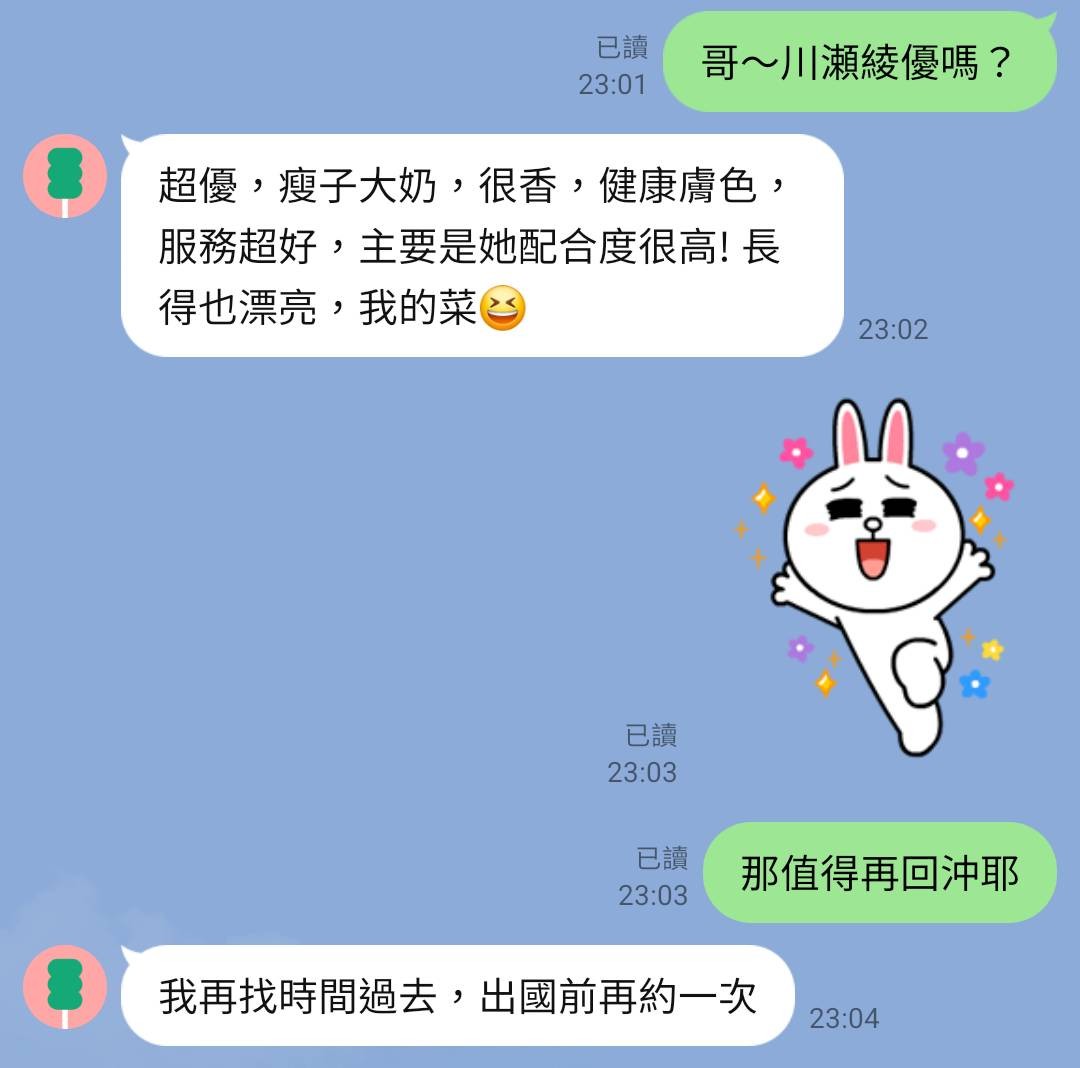Open sender's avatar beside the 23:04 message

[x=65, y=987]
